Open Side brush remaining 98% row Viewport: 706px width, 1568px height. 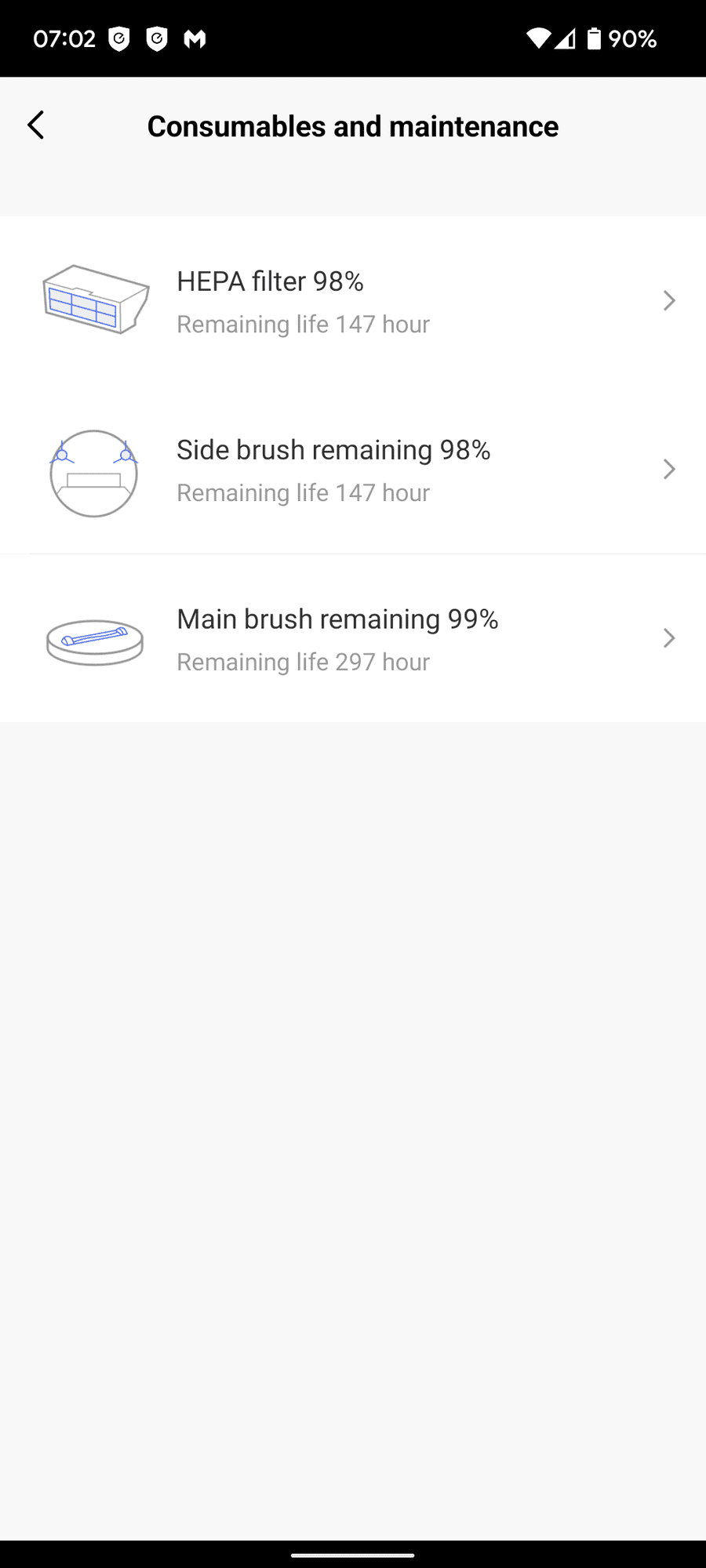[353, 470]
